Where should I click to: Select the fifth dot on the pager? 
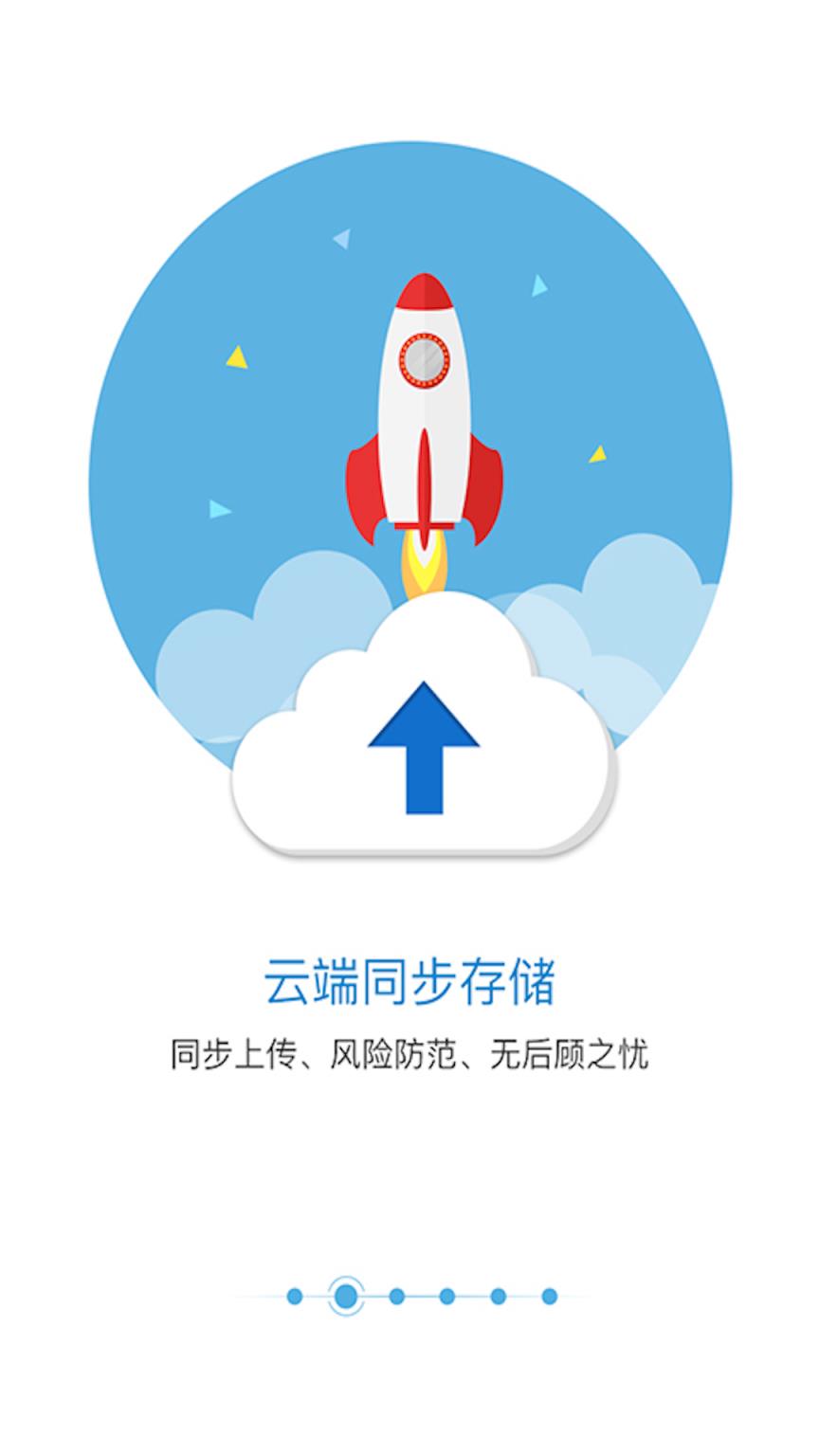tap(497, 1295)
